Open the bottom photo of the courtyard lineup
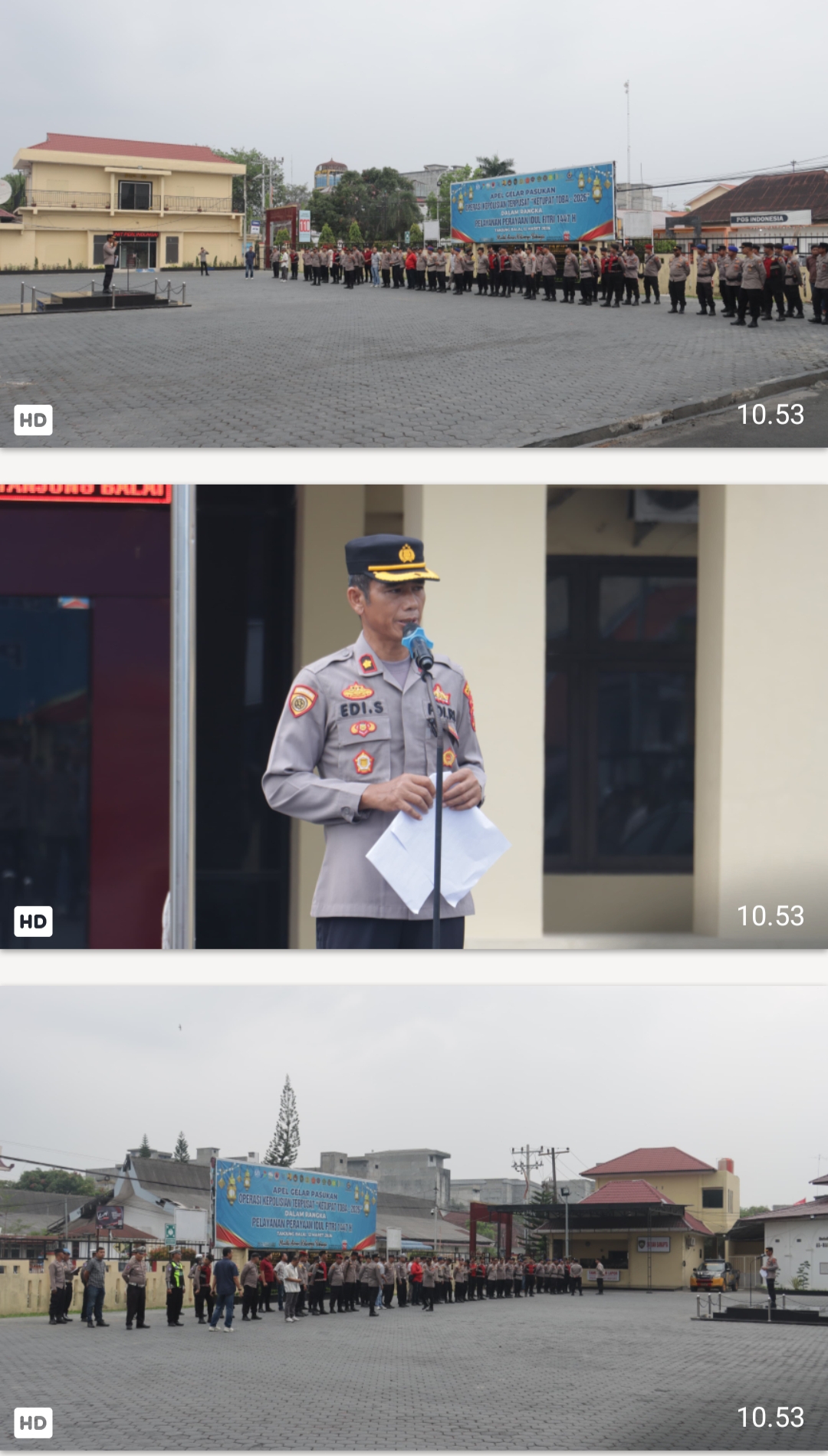828x1456 pixels. point(414,1219)
